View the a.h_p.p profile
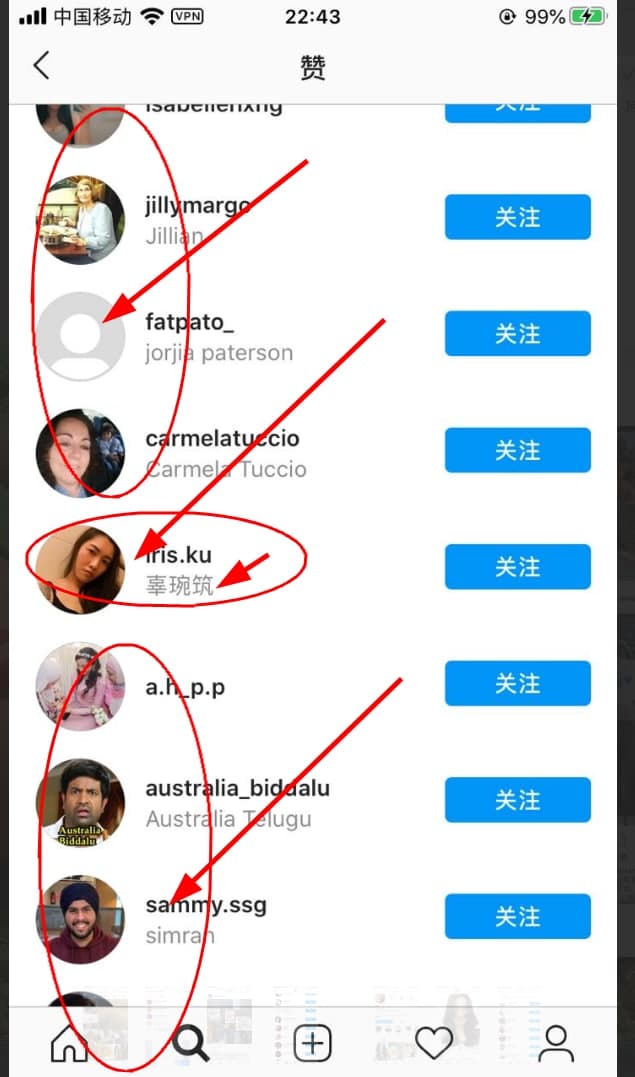 click(185, 686)
